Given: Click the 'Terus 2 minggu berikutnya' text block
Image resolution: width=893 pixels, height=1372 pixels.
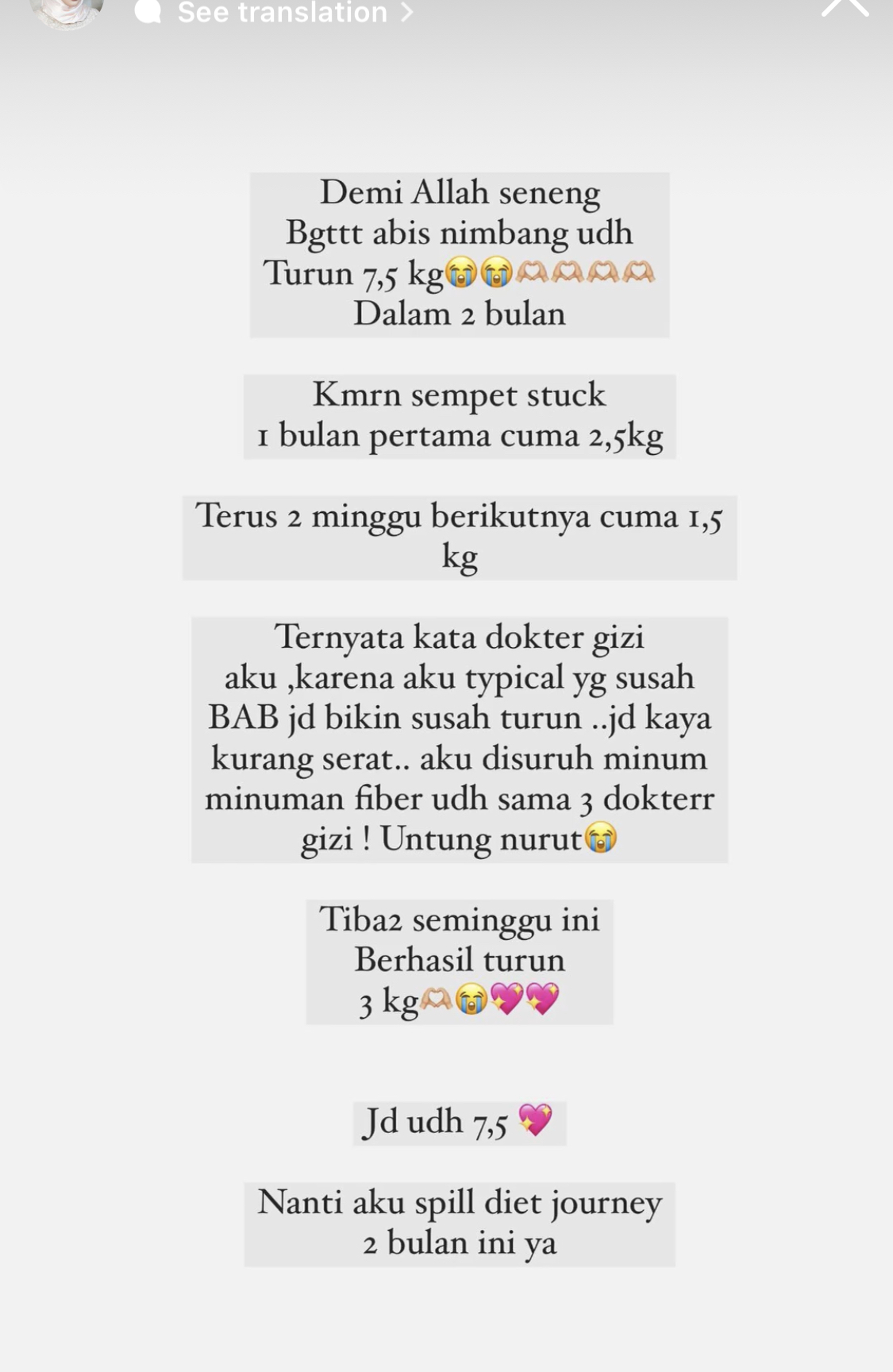Looking at the screenshot, I should 459,537.
